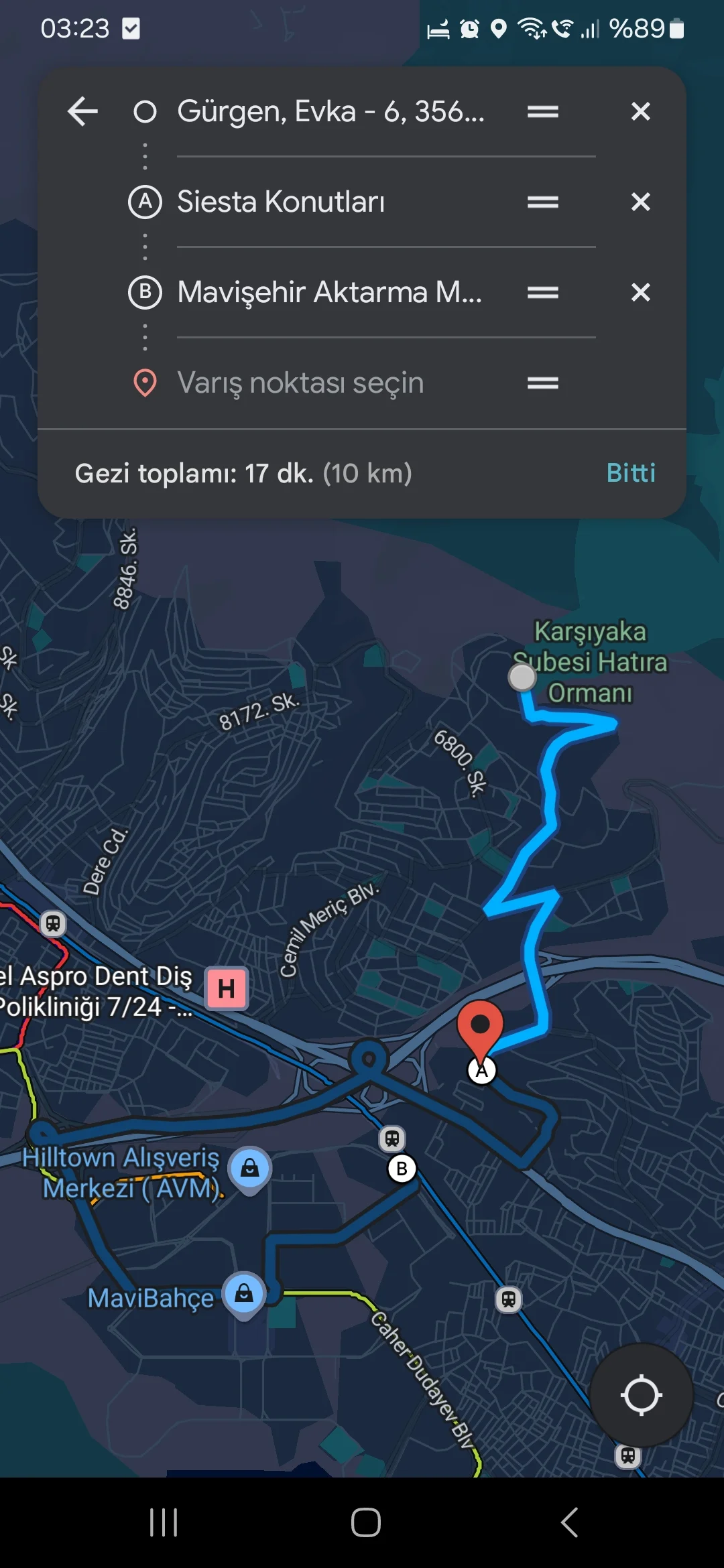724x1568 pixels.
Task: Tap the MaviBahçe shopping bag icon
Action: 244,1290
